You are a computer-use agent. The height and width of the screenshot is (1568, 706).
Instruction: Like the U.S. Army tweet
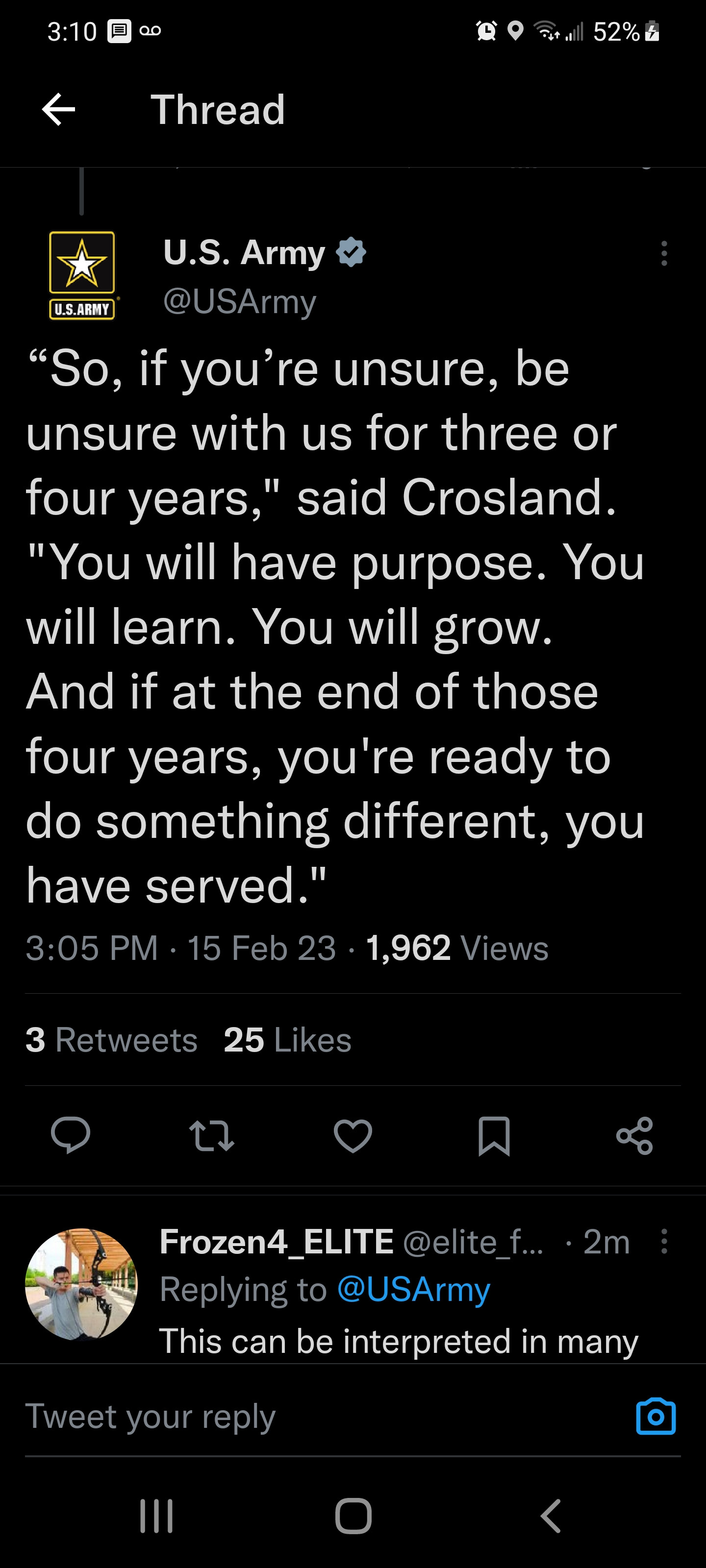click(x=353, y=1135)
